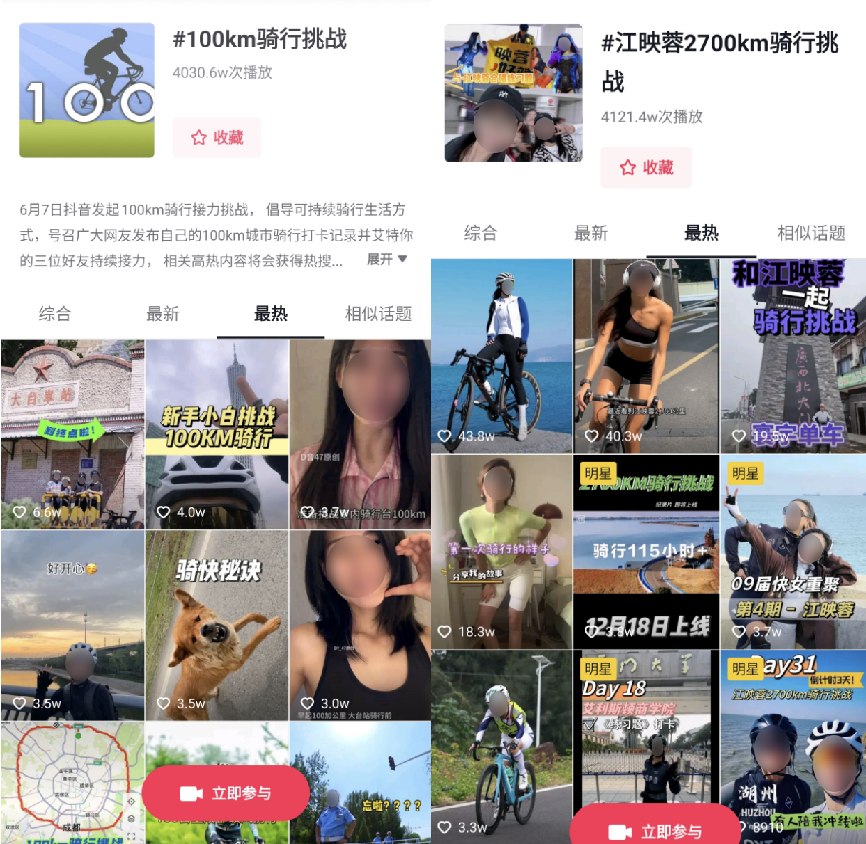Screen dimensions: 866x844
Task: Open 相似话题 tab under 100km骑行挑战
Action: 378,314
